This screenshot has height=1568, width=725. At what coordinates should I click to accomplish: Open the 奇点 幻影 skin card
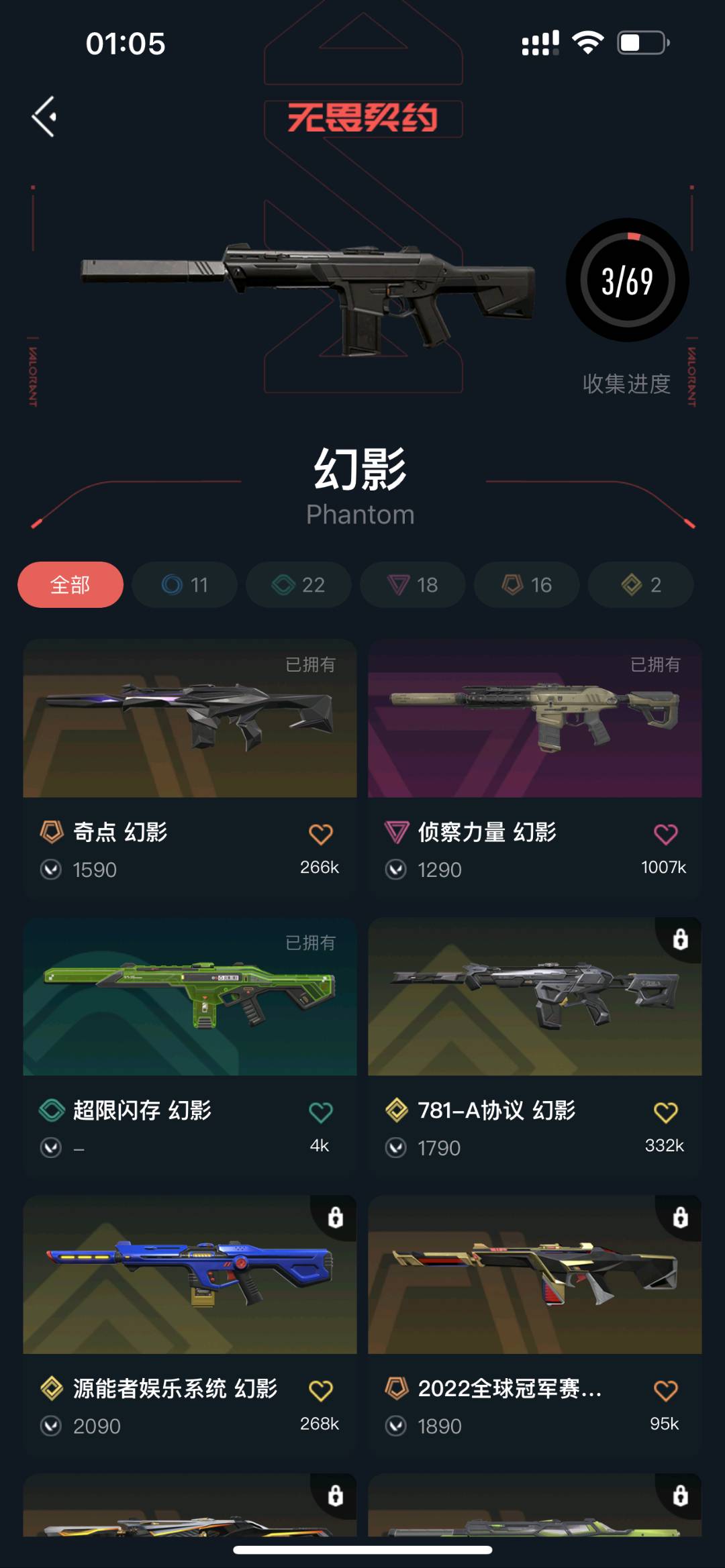(x=190, y=769)
